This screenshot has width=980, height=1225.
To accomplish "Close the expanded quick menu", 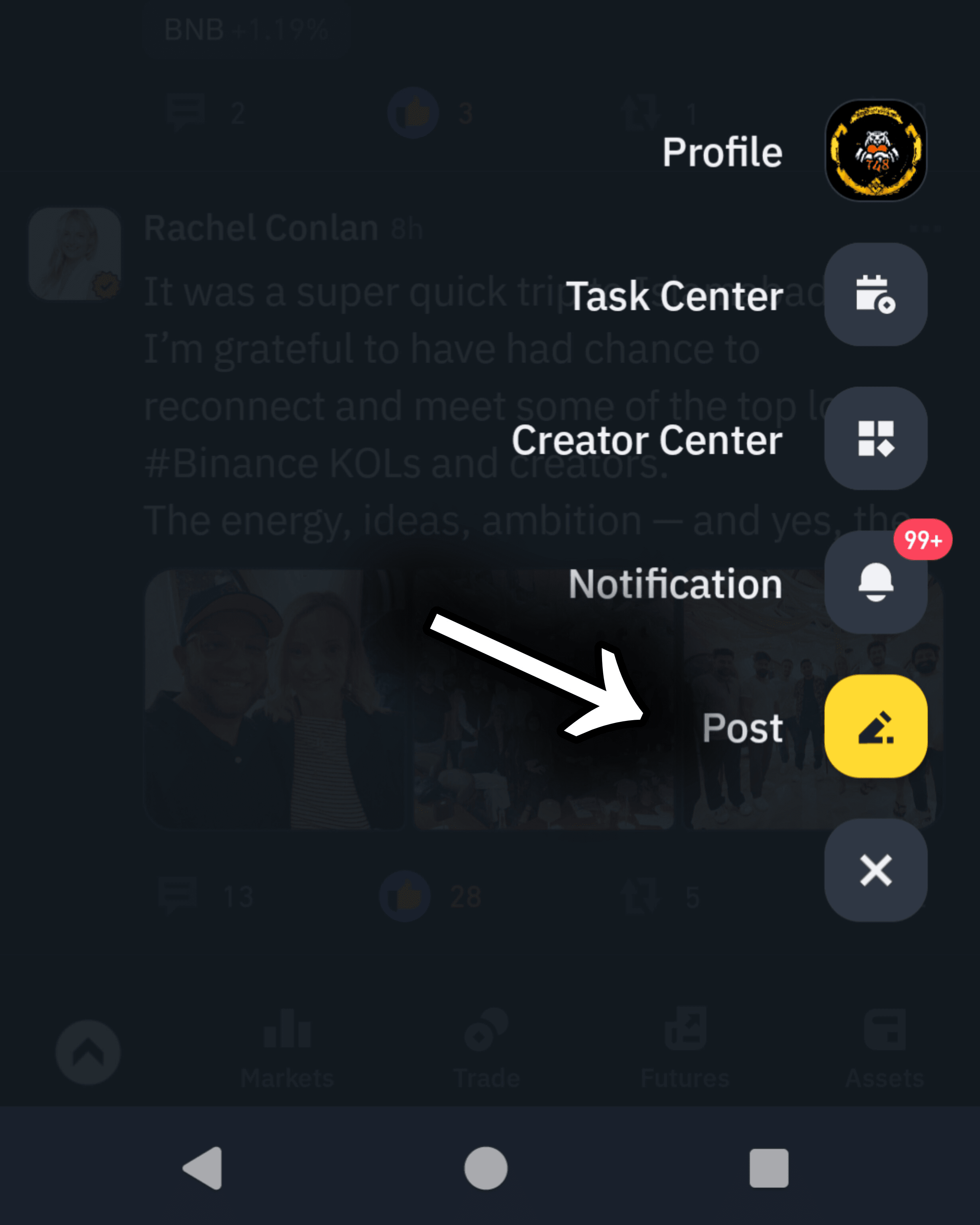I will 876,870.
